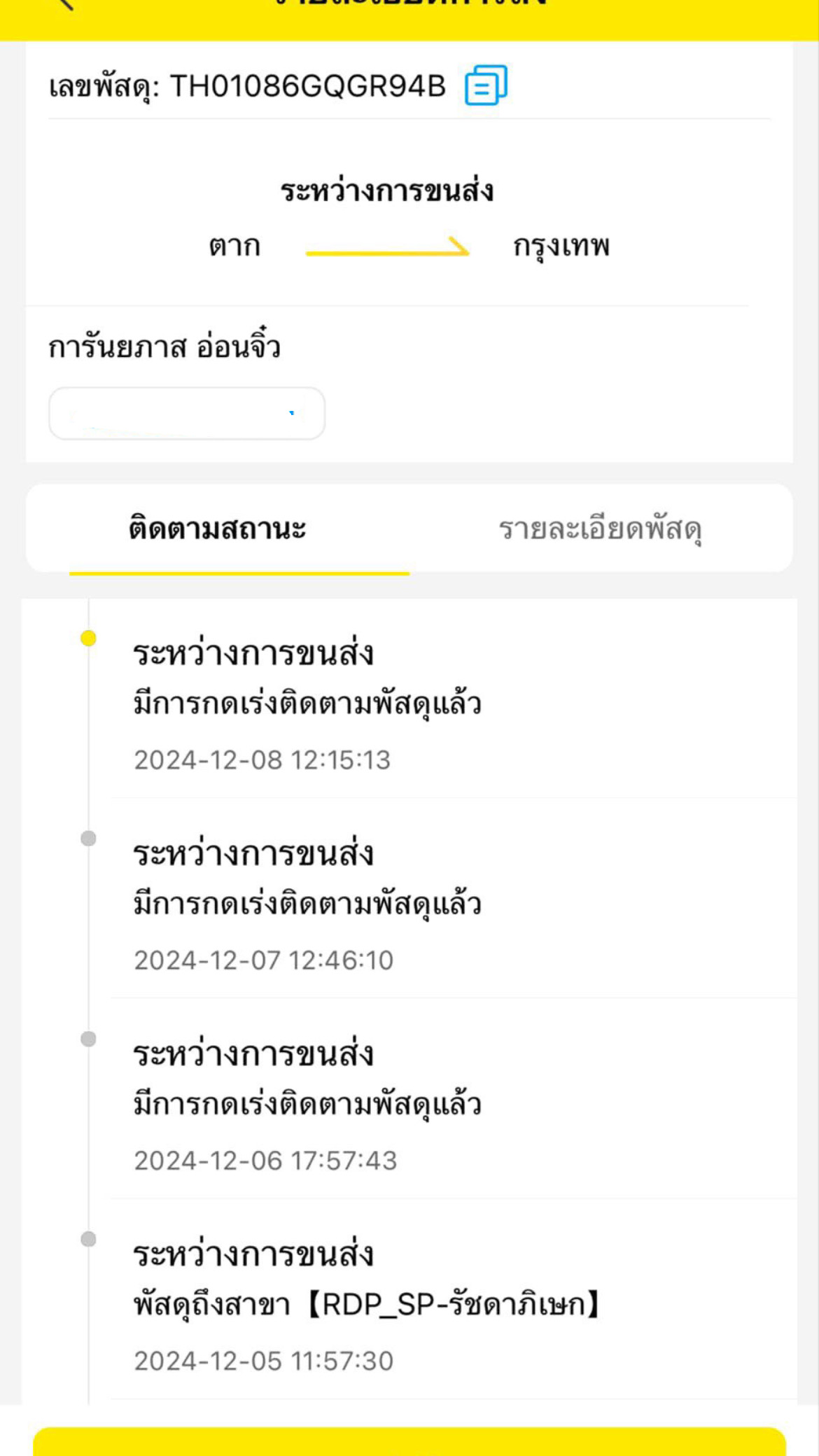Screen dimensions: 819x1456
Task: Open the รายละเอียดพัสดุ tab
Action: [x=601, y=529]
